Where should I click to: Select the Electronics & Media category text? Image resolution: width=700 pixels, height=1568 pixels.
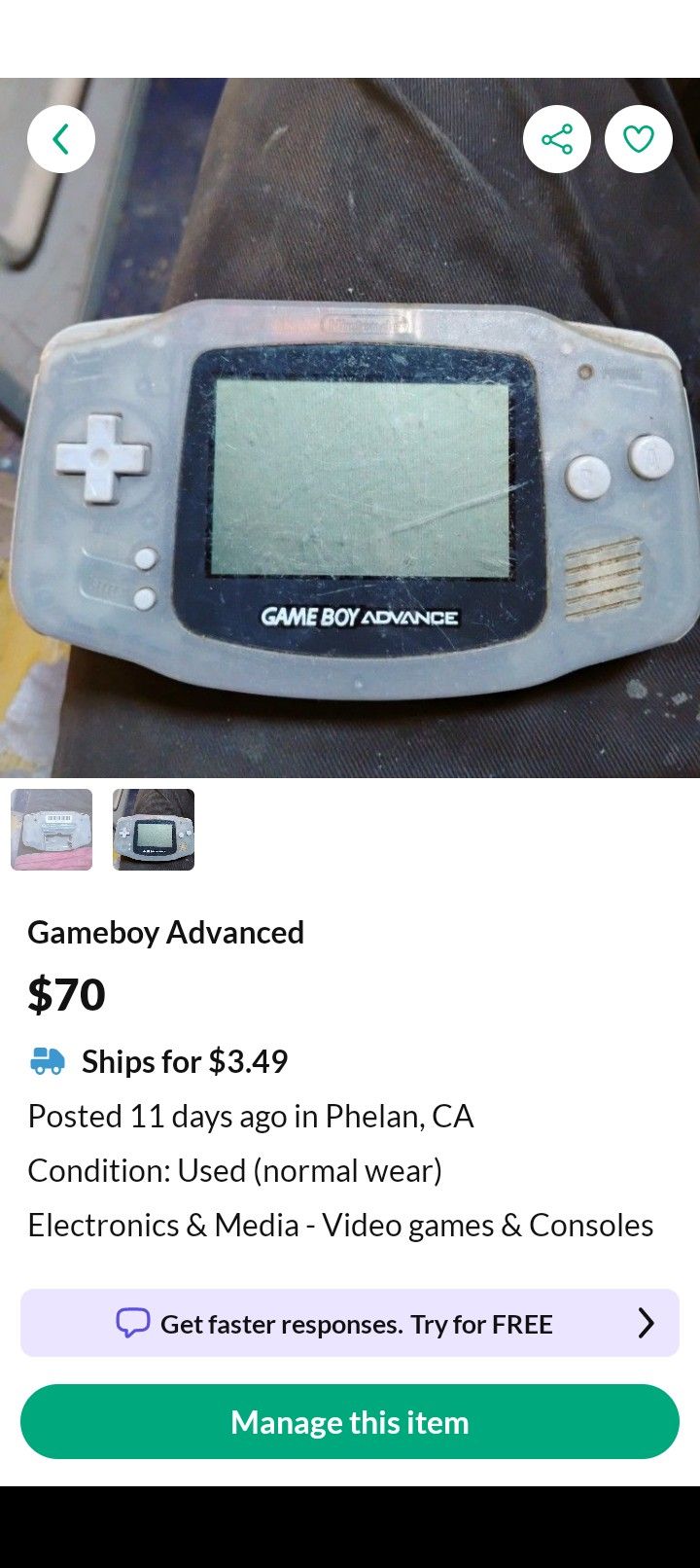coord(341,1225)
